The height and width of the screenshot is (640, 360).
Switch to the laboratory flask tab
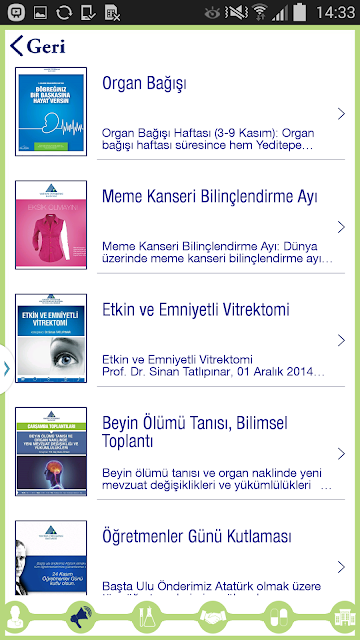coord(147,617)
